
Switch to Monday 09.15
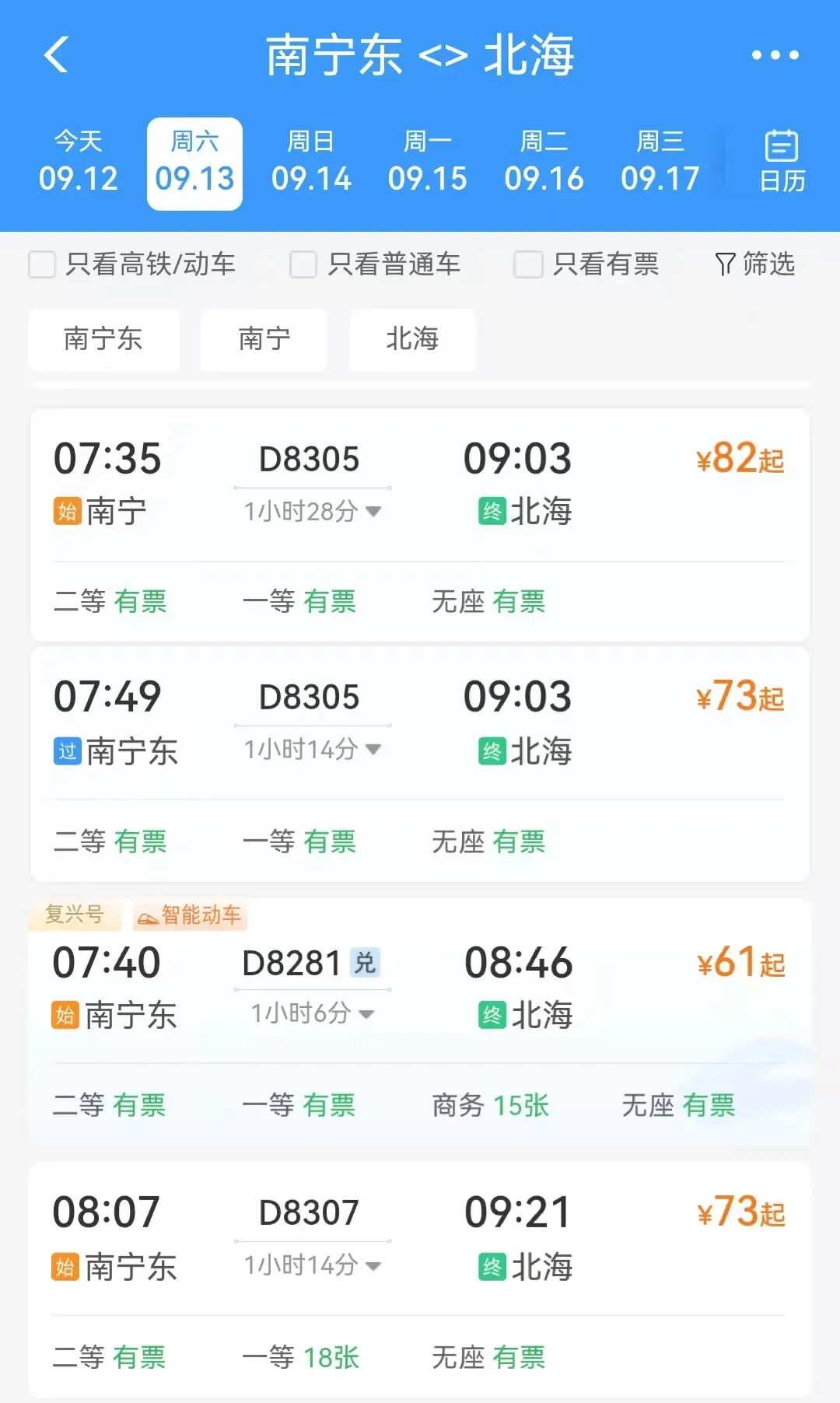point(427,163)
